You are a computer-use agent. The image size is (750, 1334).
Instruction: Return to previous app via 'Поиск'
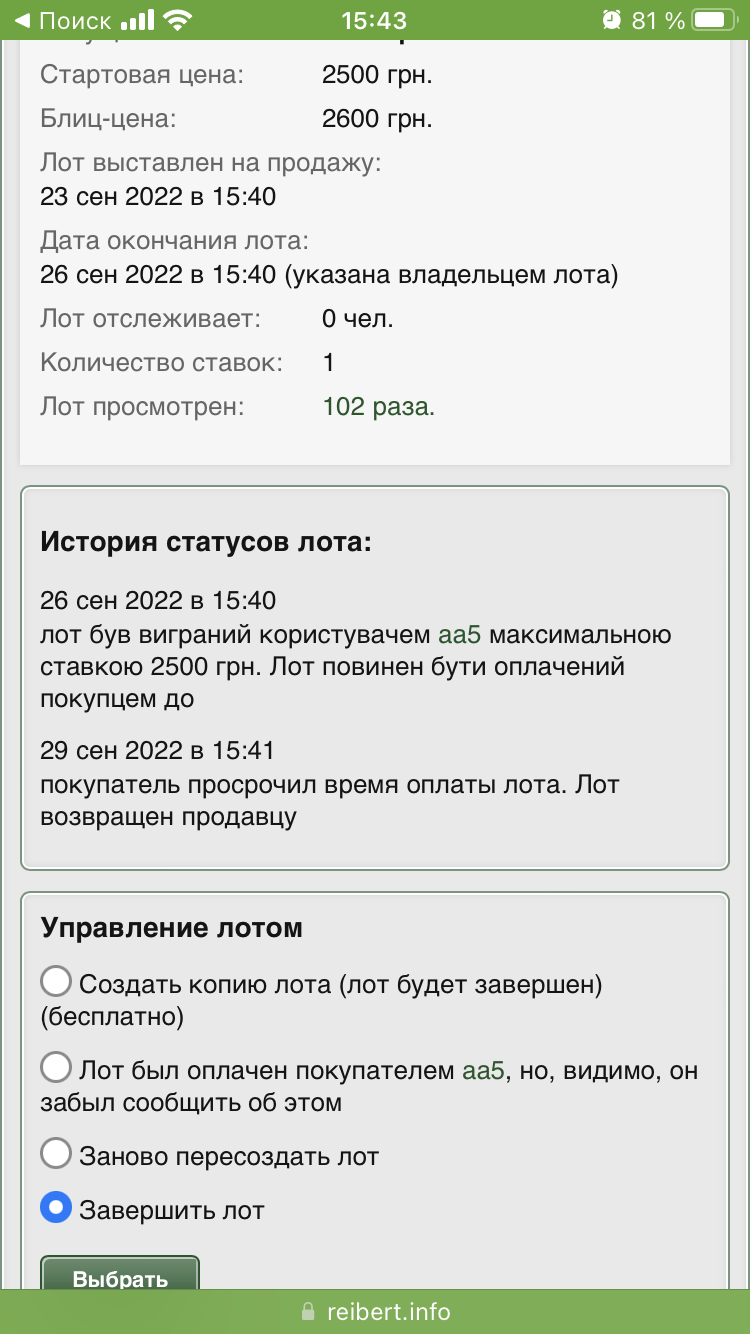click(x=62, y=20)
